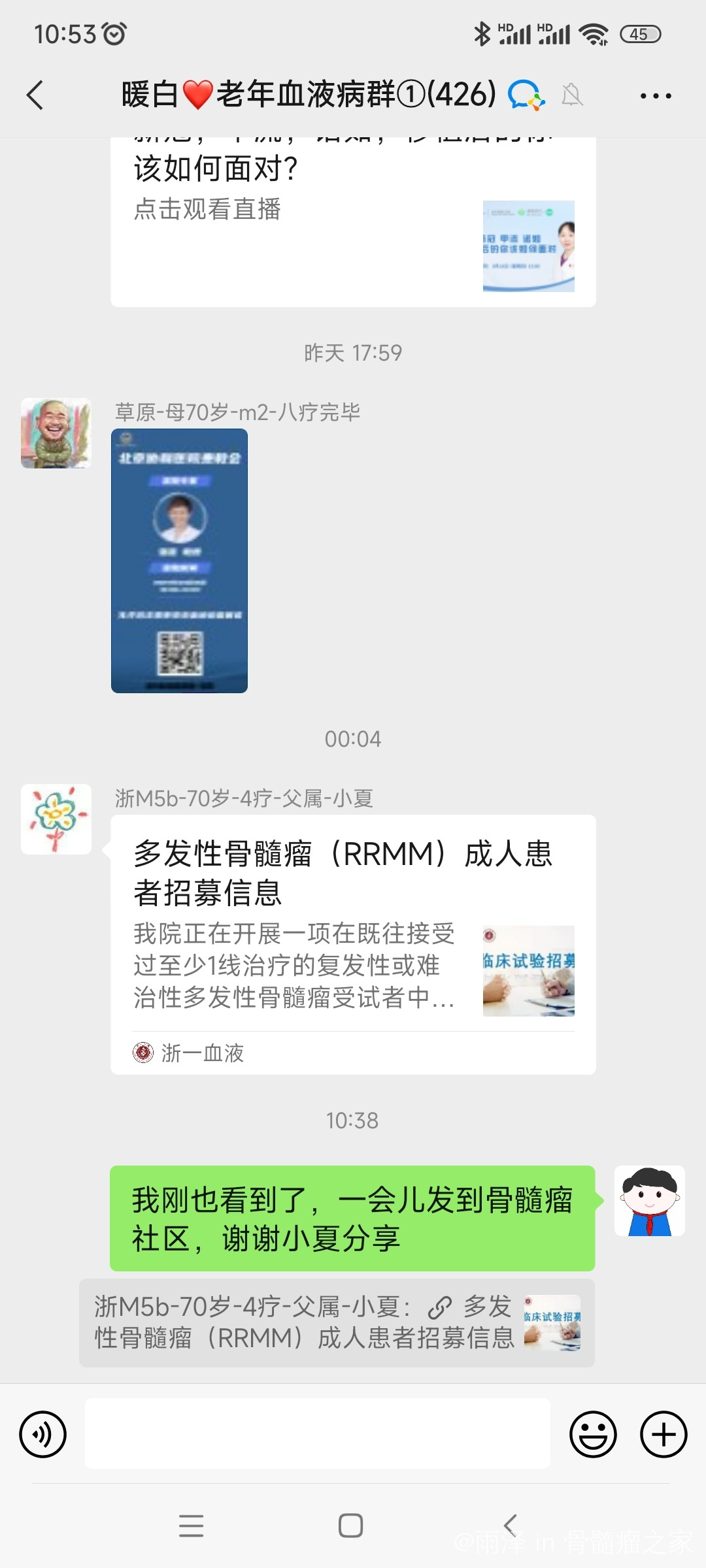This screenshot has width=706, height=1568.
Task: Open the group chat overflow menu
Action: click(656, 95)
